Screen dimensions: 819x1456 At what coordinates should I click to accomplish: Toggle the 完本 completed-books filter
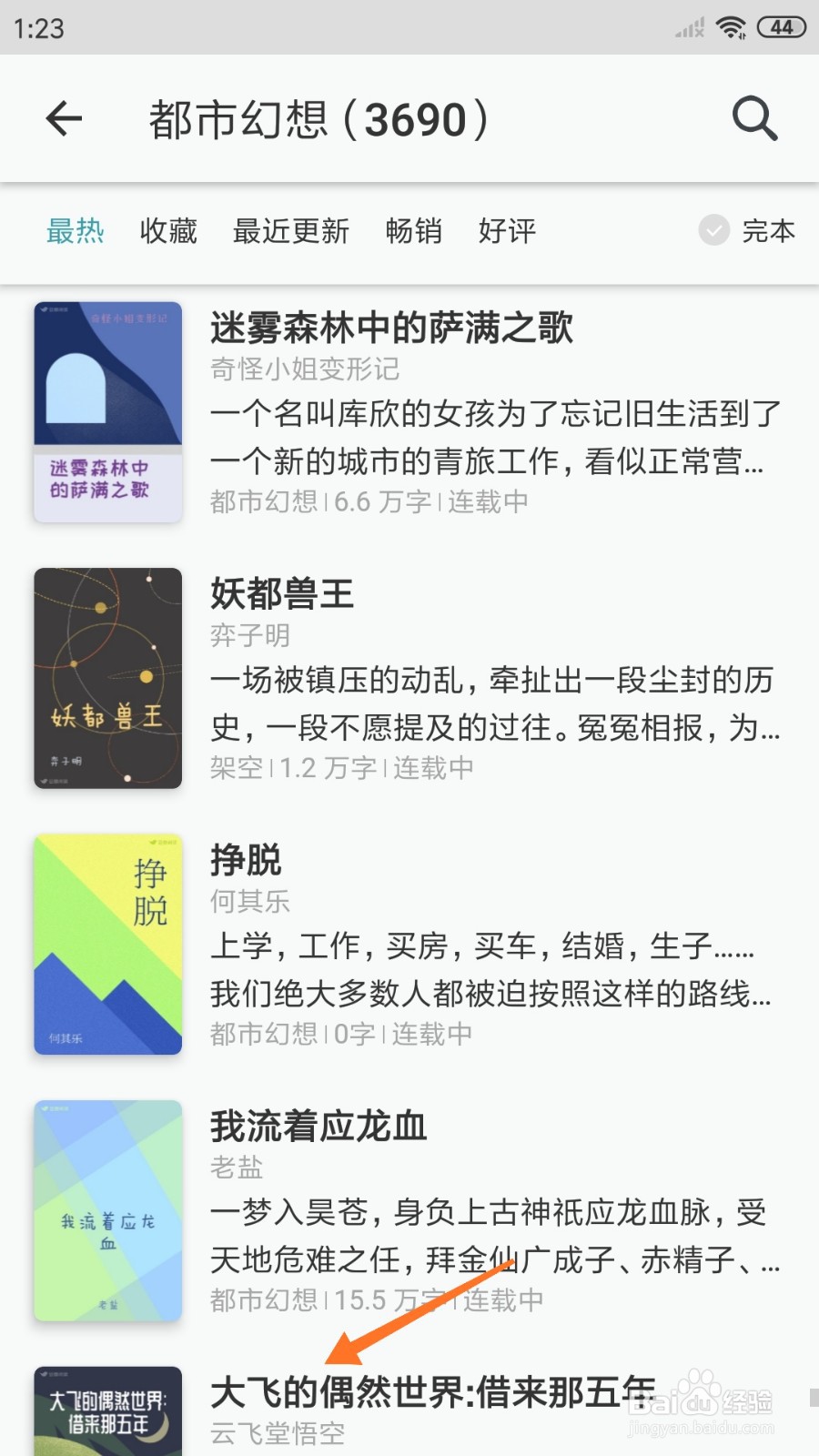746,232
